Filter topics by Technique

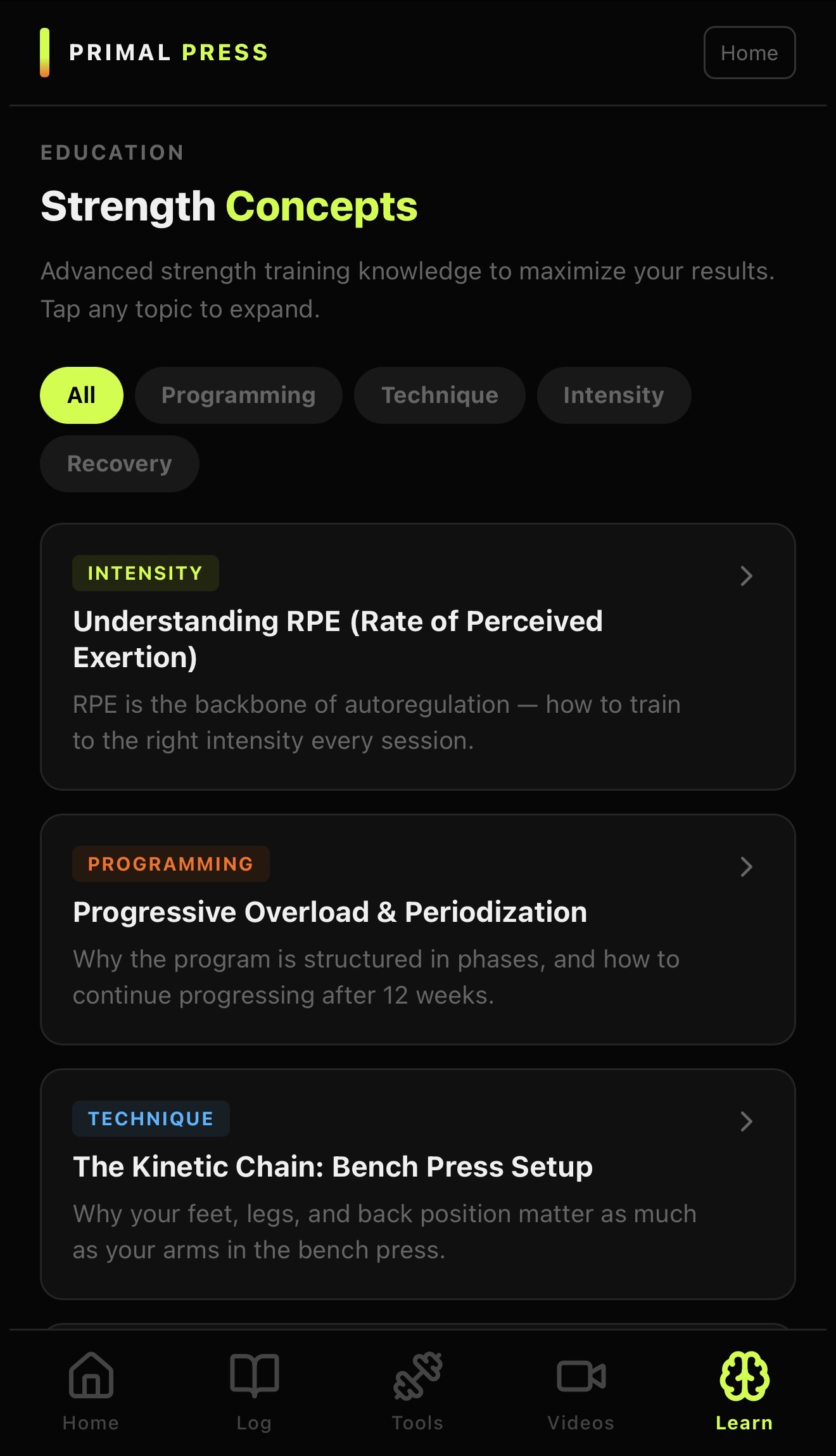coord(440,395)
